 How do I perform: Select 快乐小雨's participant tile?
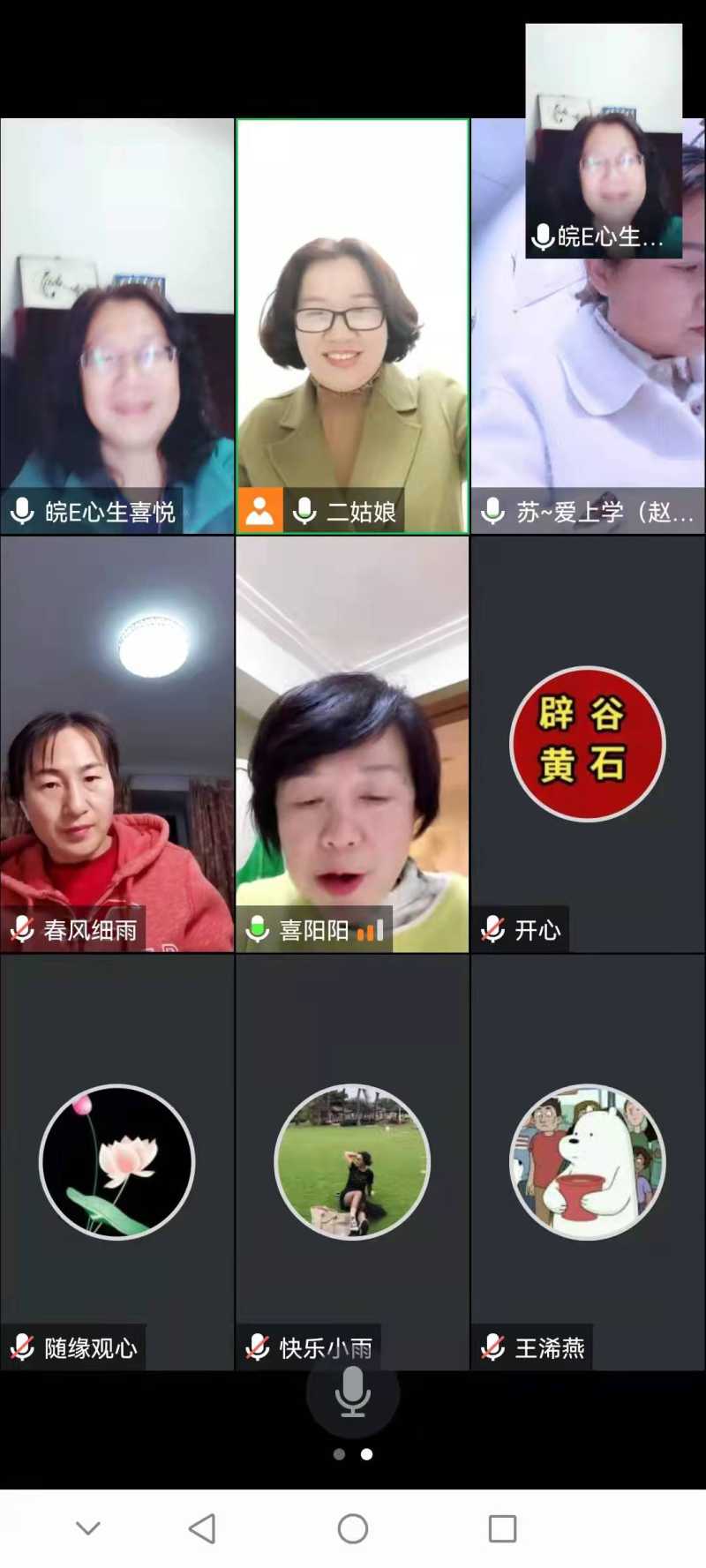(x=352, y=1161)
